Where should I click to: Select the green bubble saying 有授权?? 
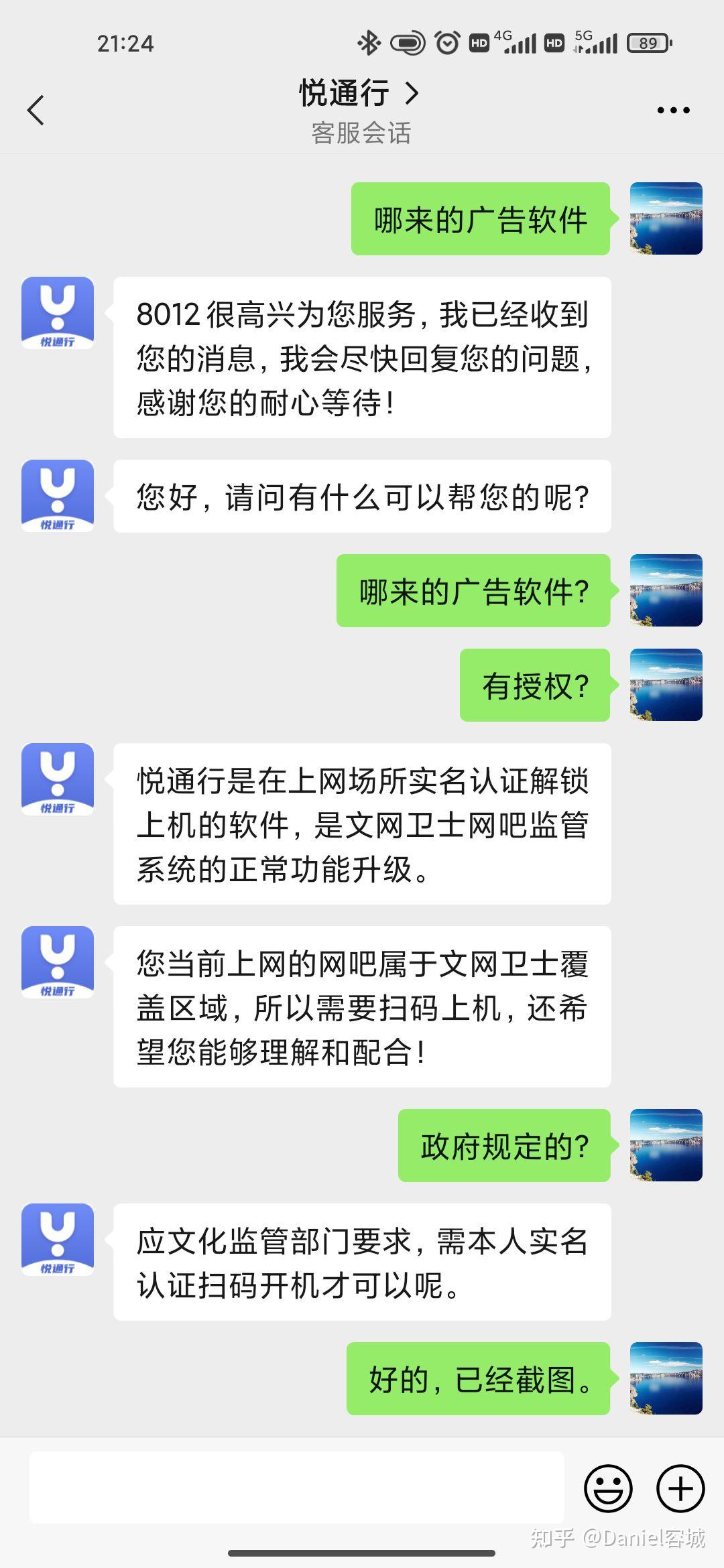[534, 685]
